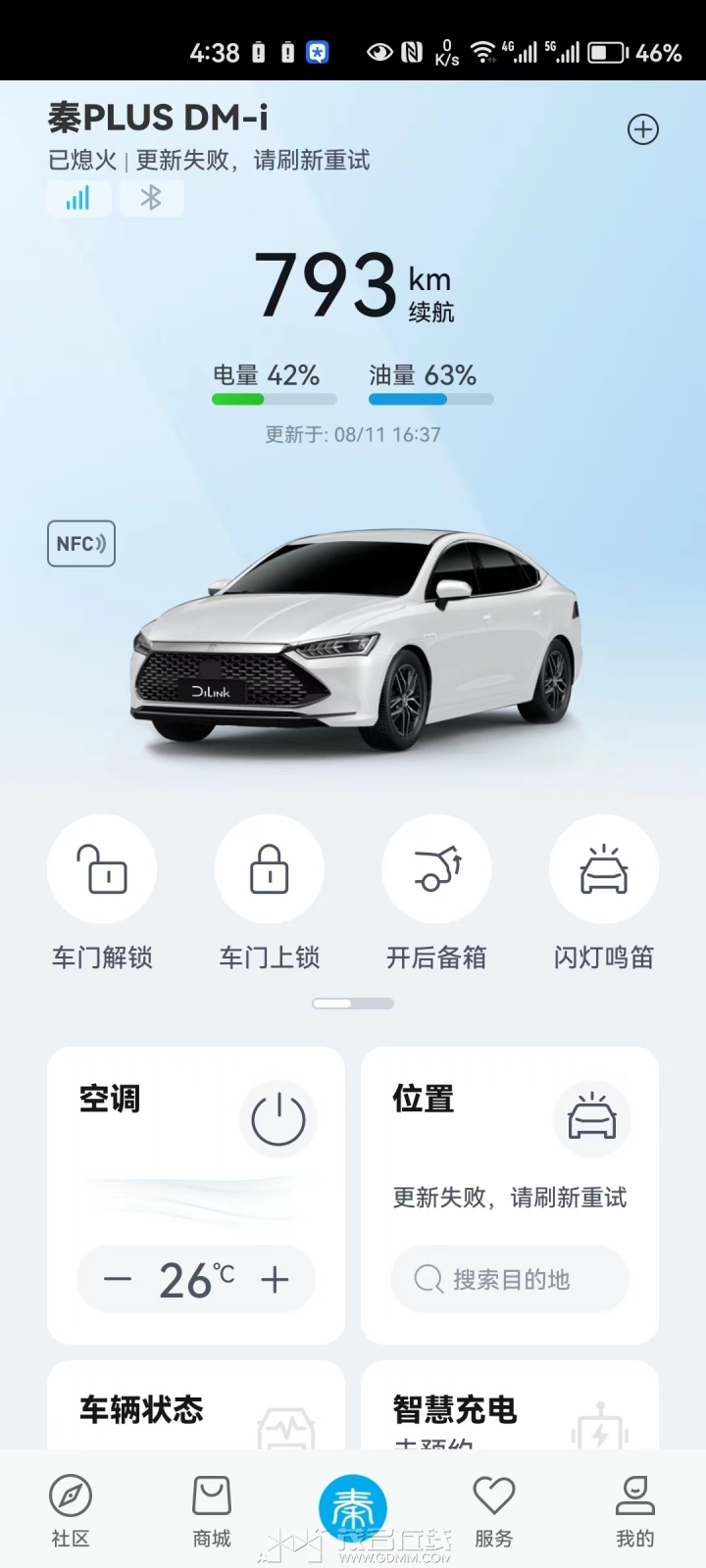Image resolution: width=706 pixels, height=1568 pixels.
Task: Decrease AC temperature with the minus button
Action: tap(118, 1279)
